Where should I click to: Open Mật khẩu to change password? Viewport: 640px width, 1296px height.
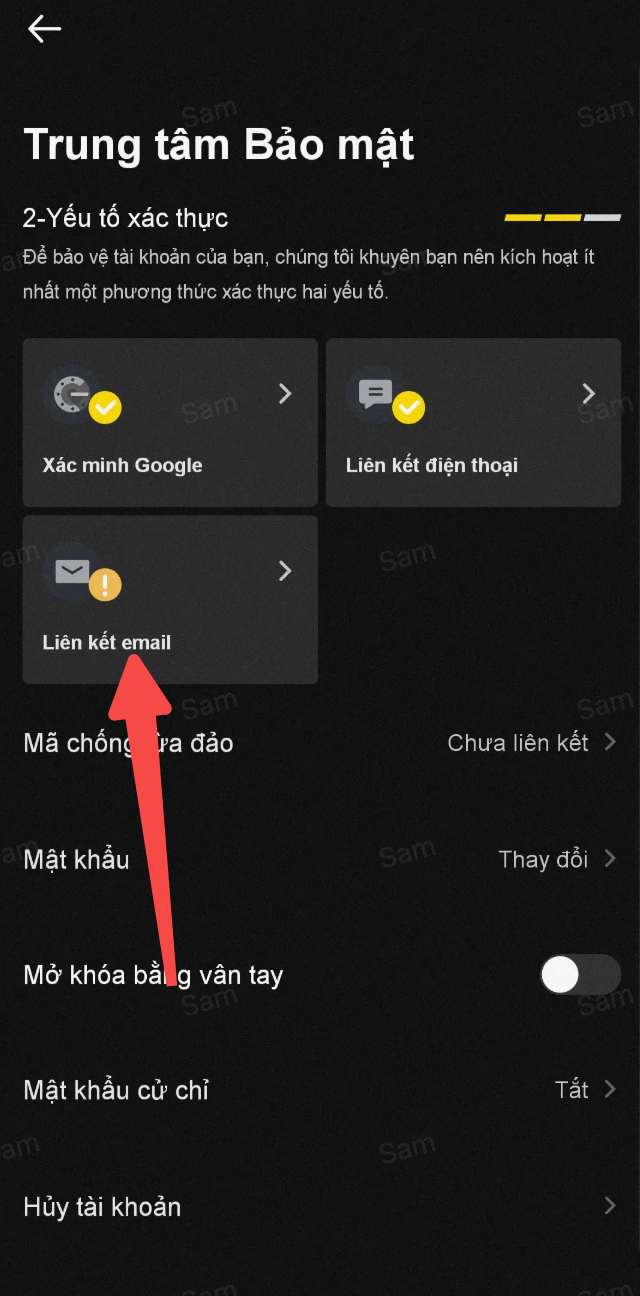320,859
